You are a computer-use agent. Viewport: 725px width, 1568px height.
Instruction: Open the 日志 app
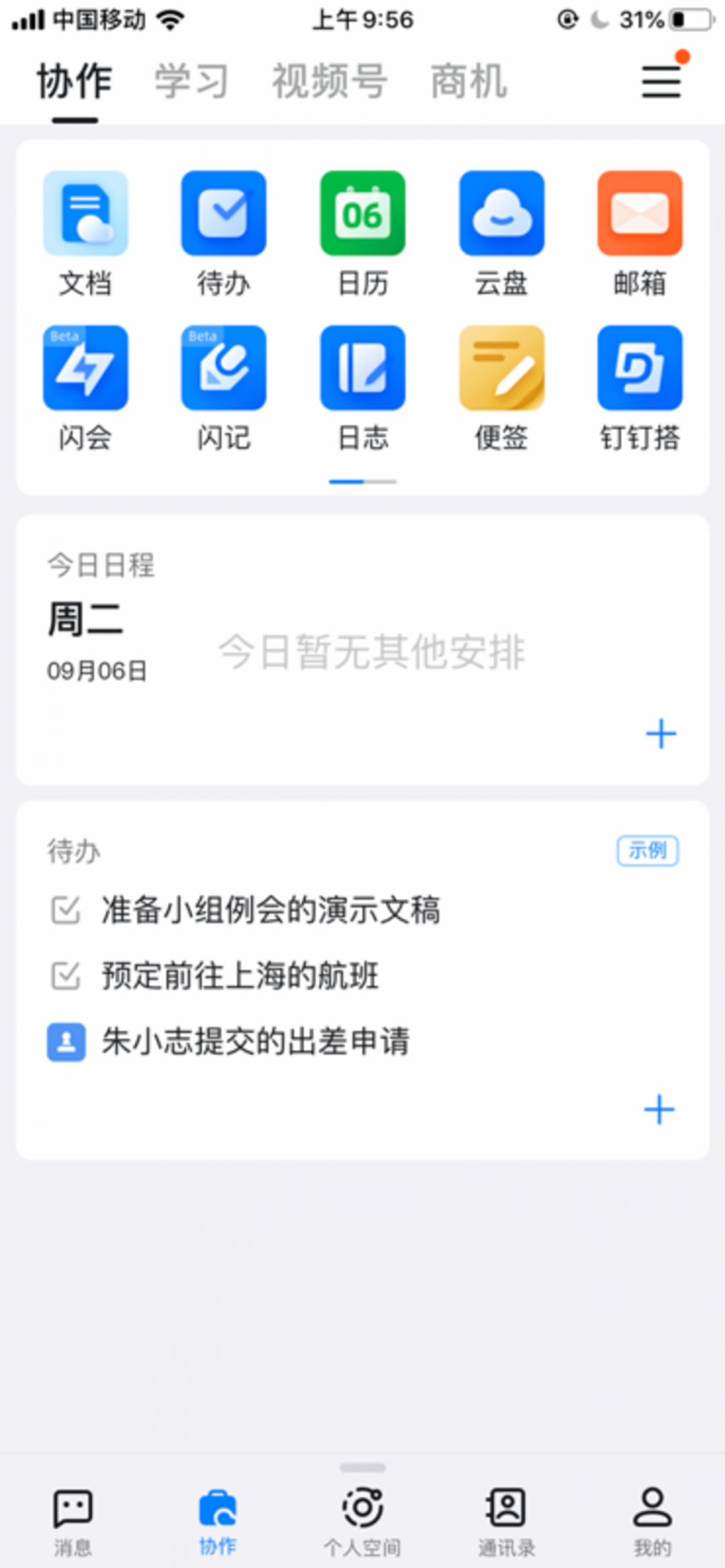362,389
